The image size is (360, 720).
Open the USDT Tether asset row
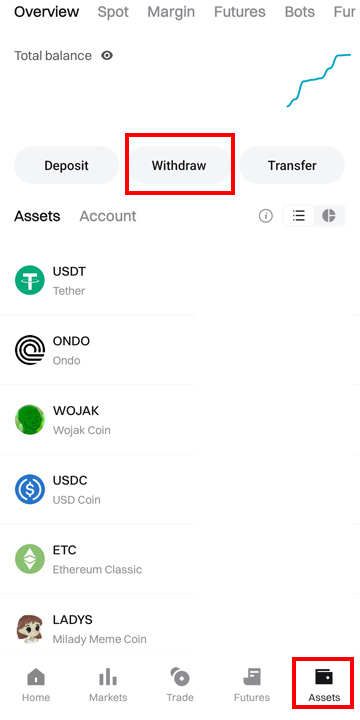tap(180, 281)
